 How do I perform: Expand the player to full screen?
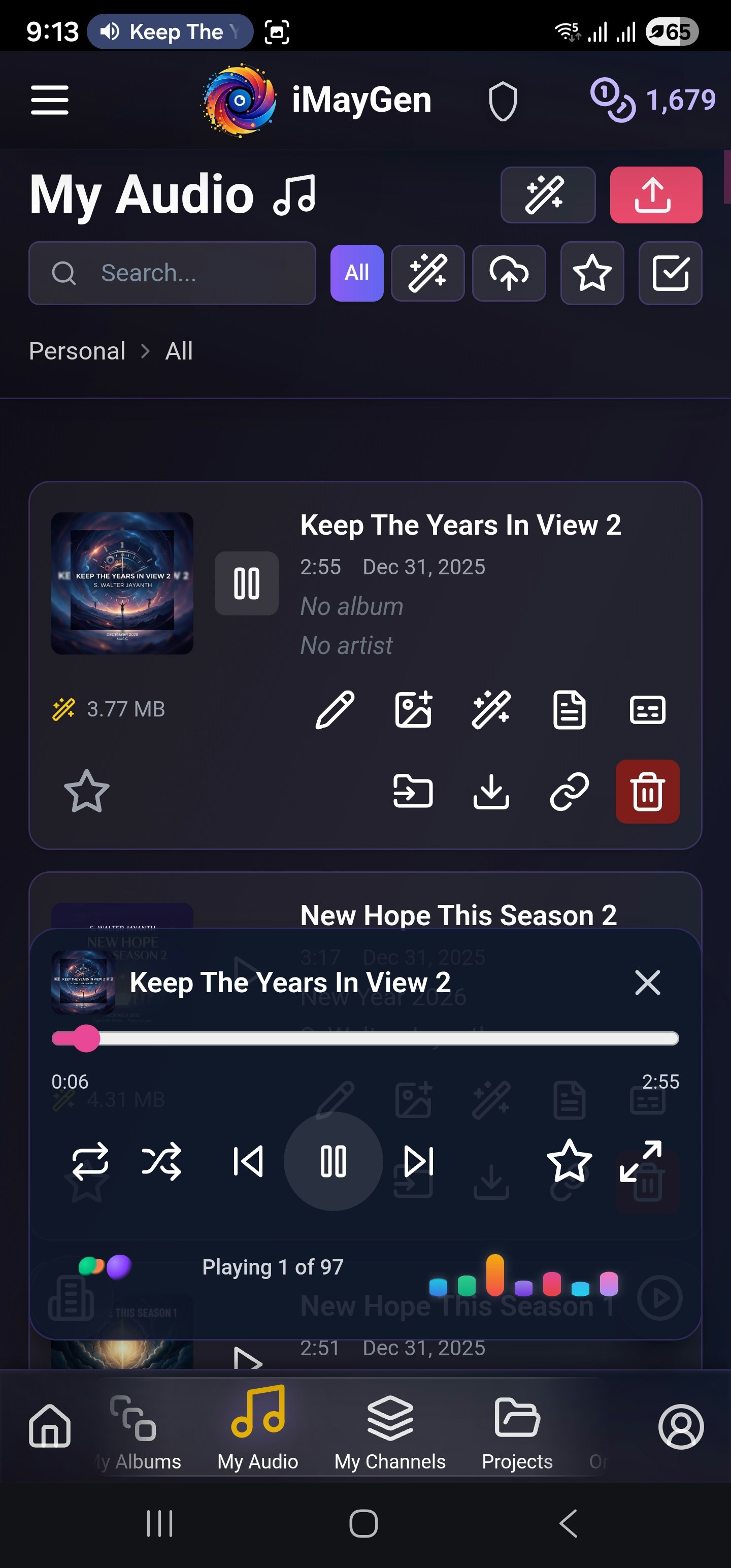click(640, 1161)
